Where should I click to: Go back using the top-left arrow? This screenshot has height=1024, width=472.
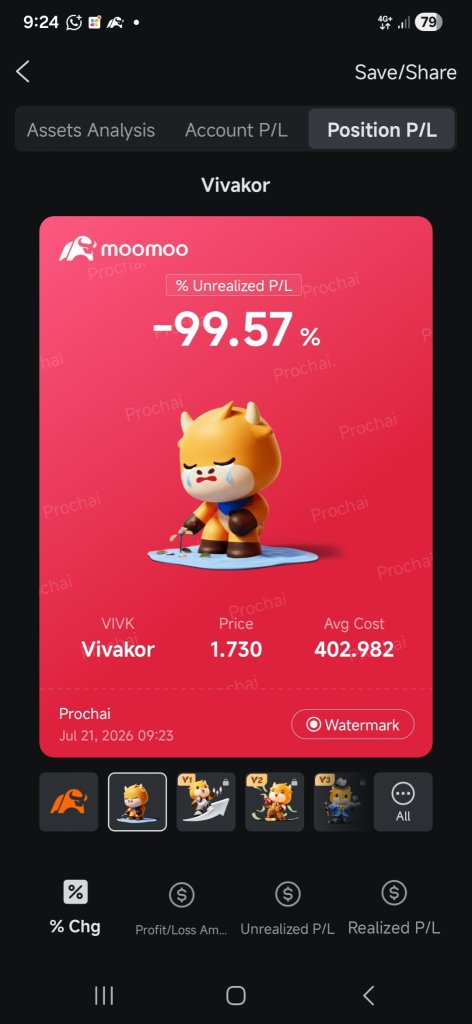tap(23, 72)
